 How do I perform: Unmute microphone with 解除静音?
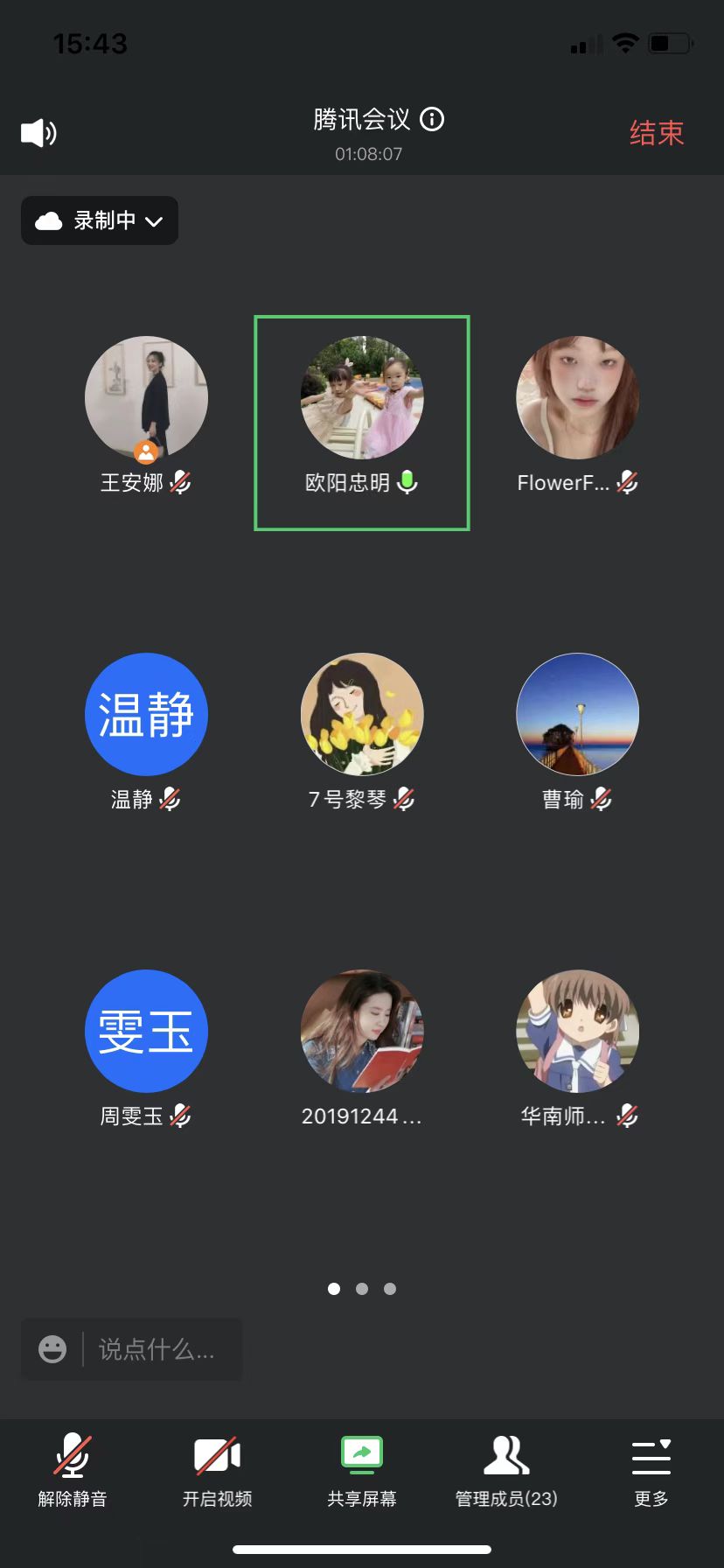73,1470
